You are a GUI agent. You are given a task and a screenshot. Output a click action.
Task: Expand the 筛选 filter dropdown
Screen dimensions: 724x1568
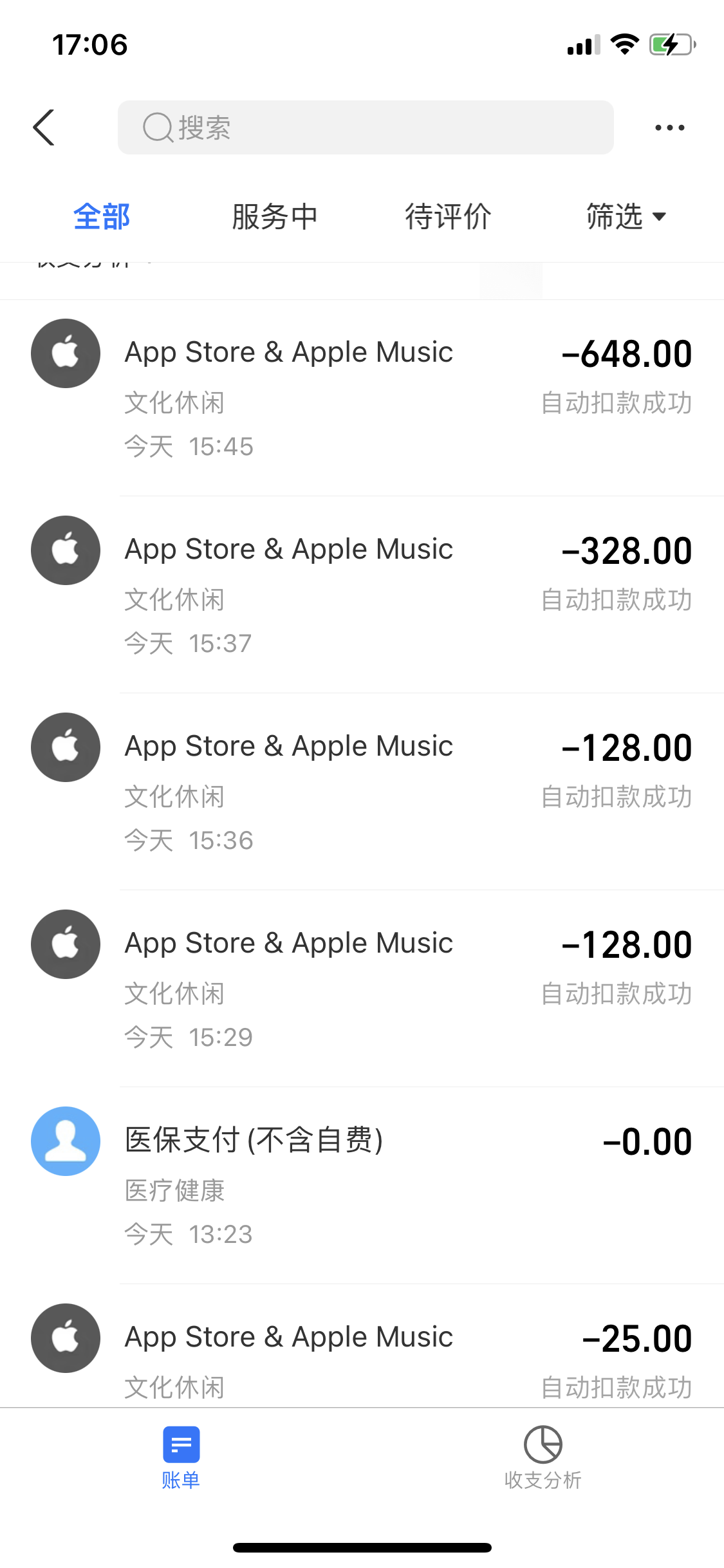(626, 216)
